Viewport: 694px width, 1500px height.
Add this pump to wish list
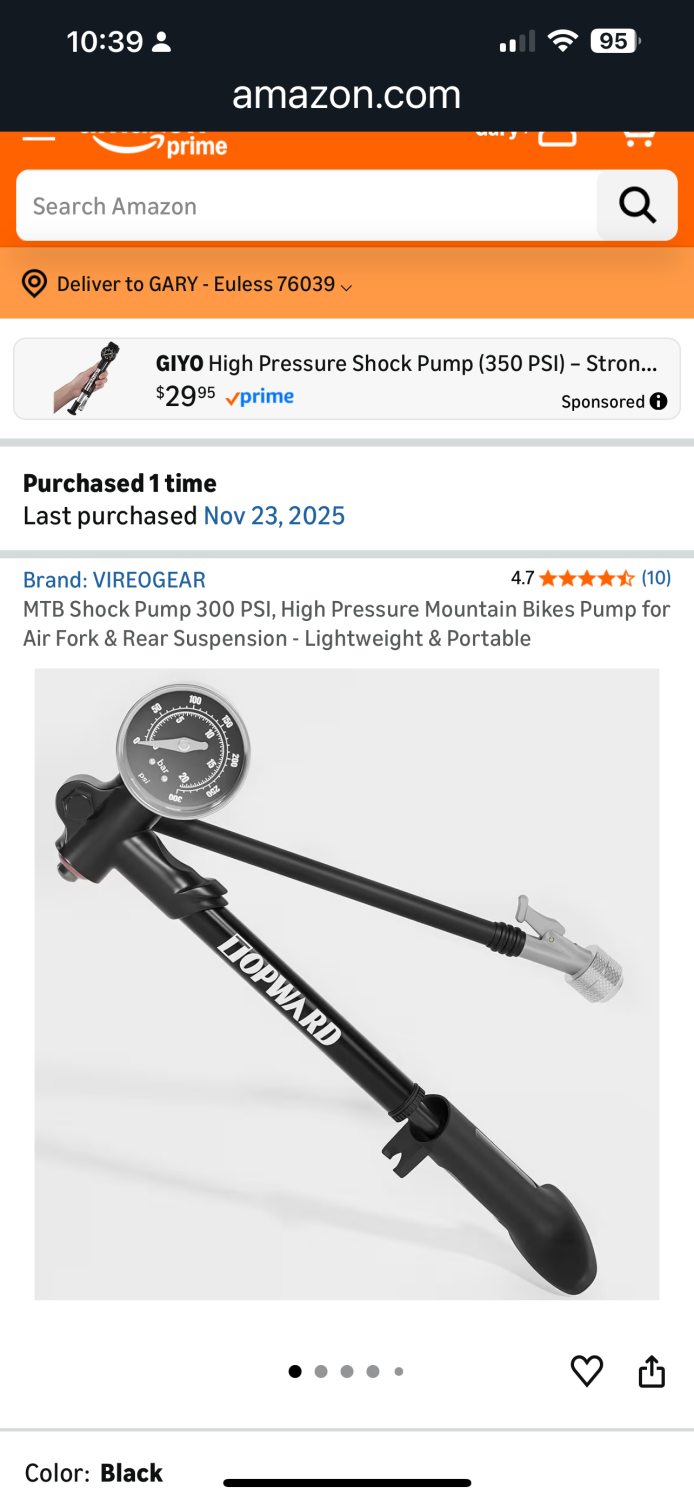pos(586,1371)
